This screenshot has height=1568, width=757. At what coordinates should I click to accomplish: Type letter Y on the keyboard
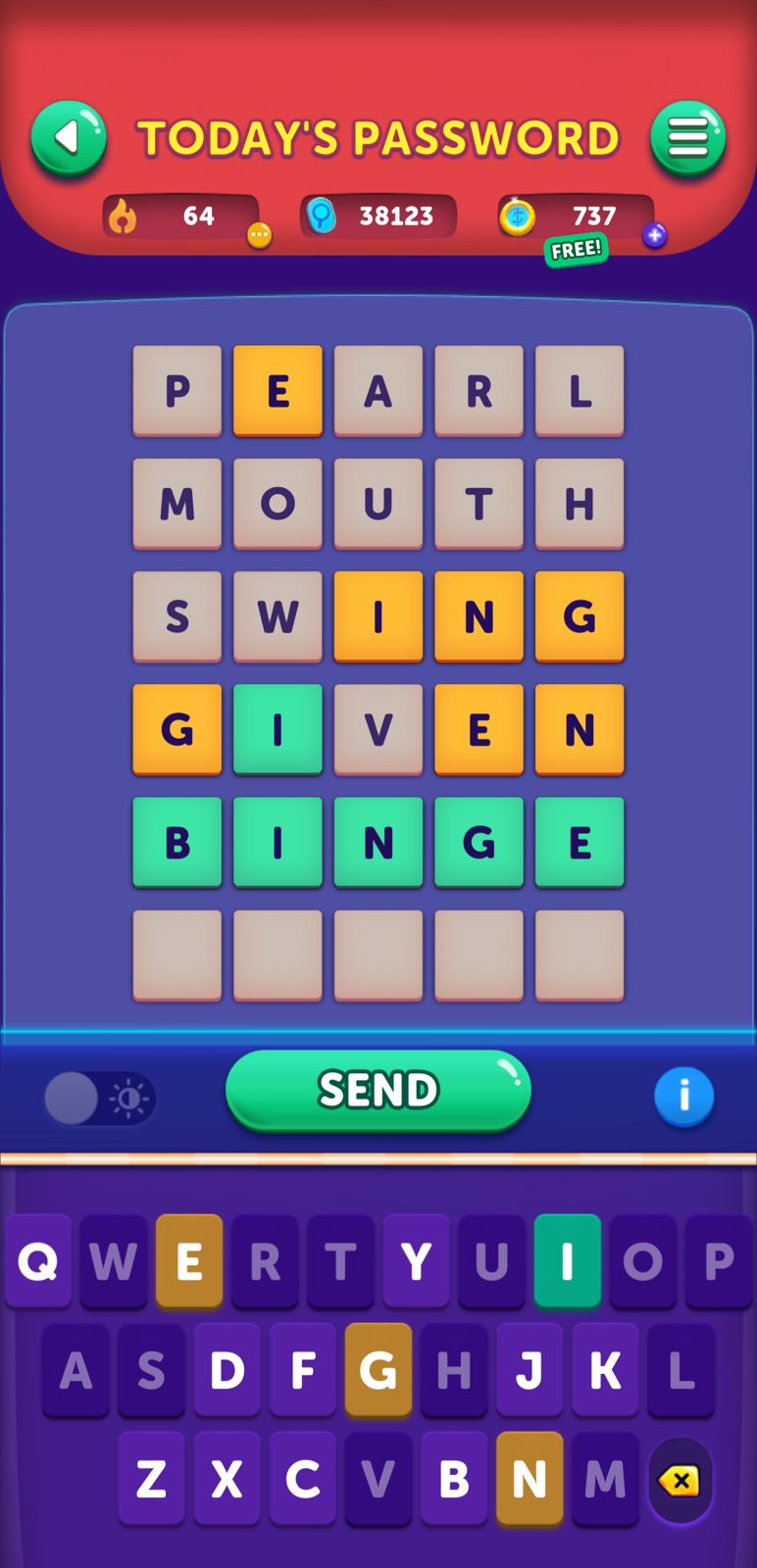[x=416, y=1261]
